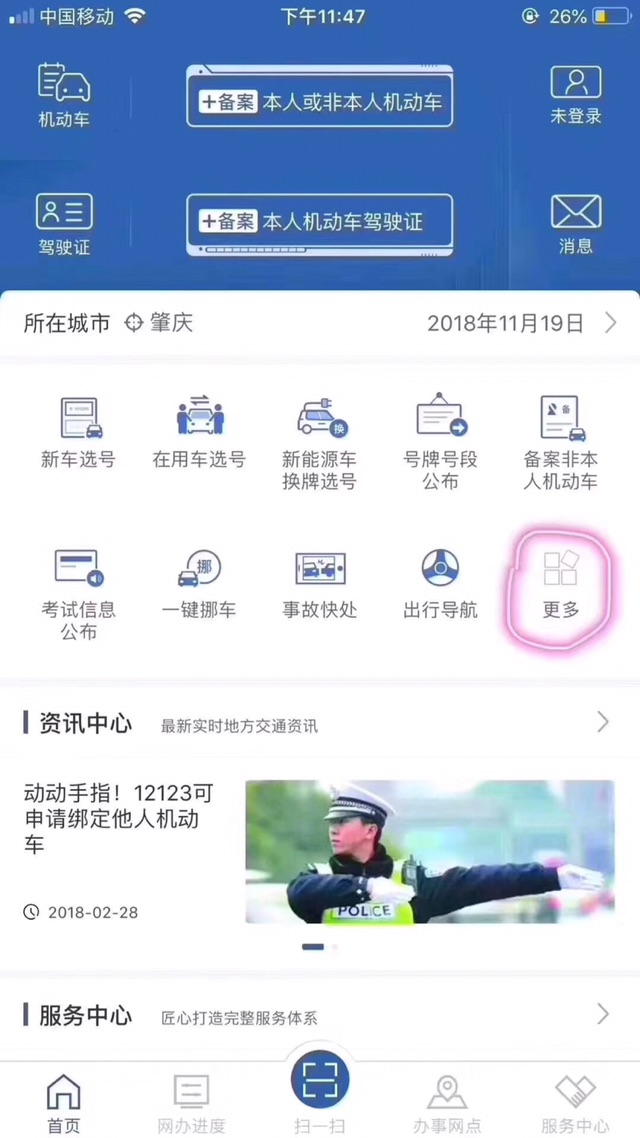Open the 消息 messages envelope
Image resolution: width=640 pixels, height=1138 pixels.
click(575, 223)
